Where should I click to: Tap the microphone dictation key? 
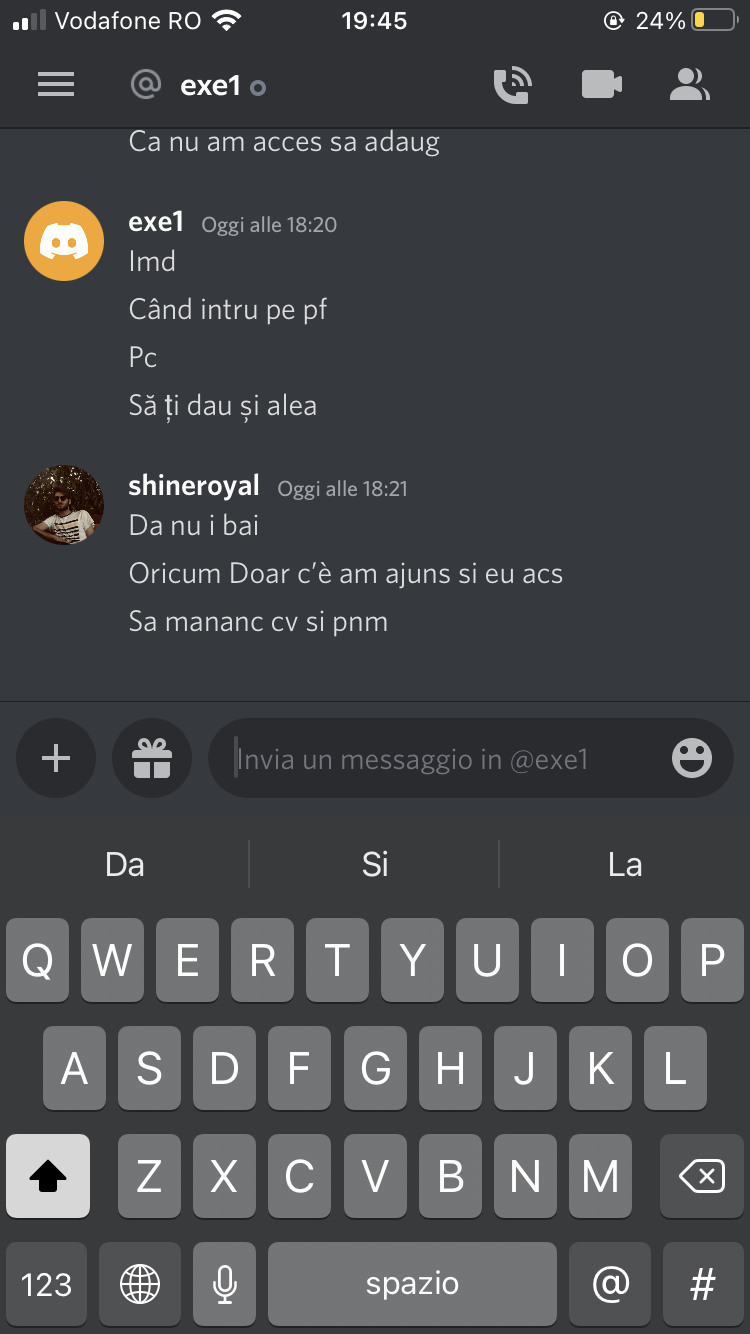(225, 1284)
